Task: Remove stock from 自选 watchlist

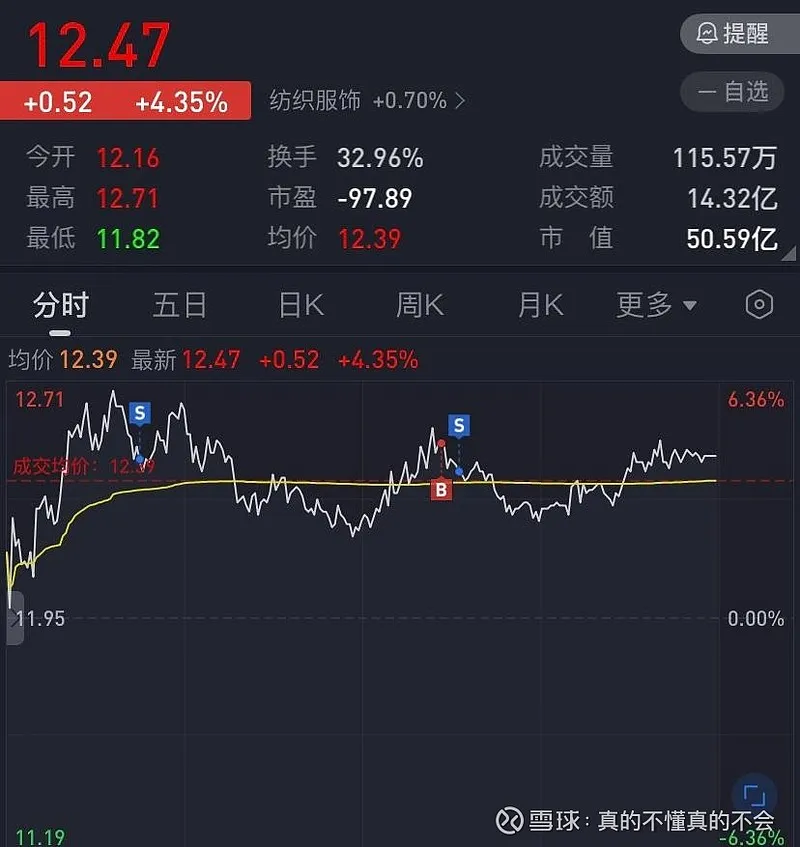Action: 732,92
